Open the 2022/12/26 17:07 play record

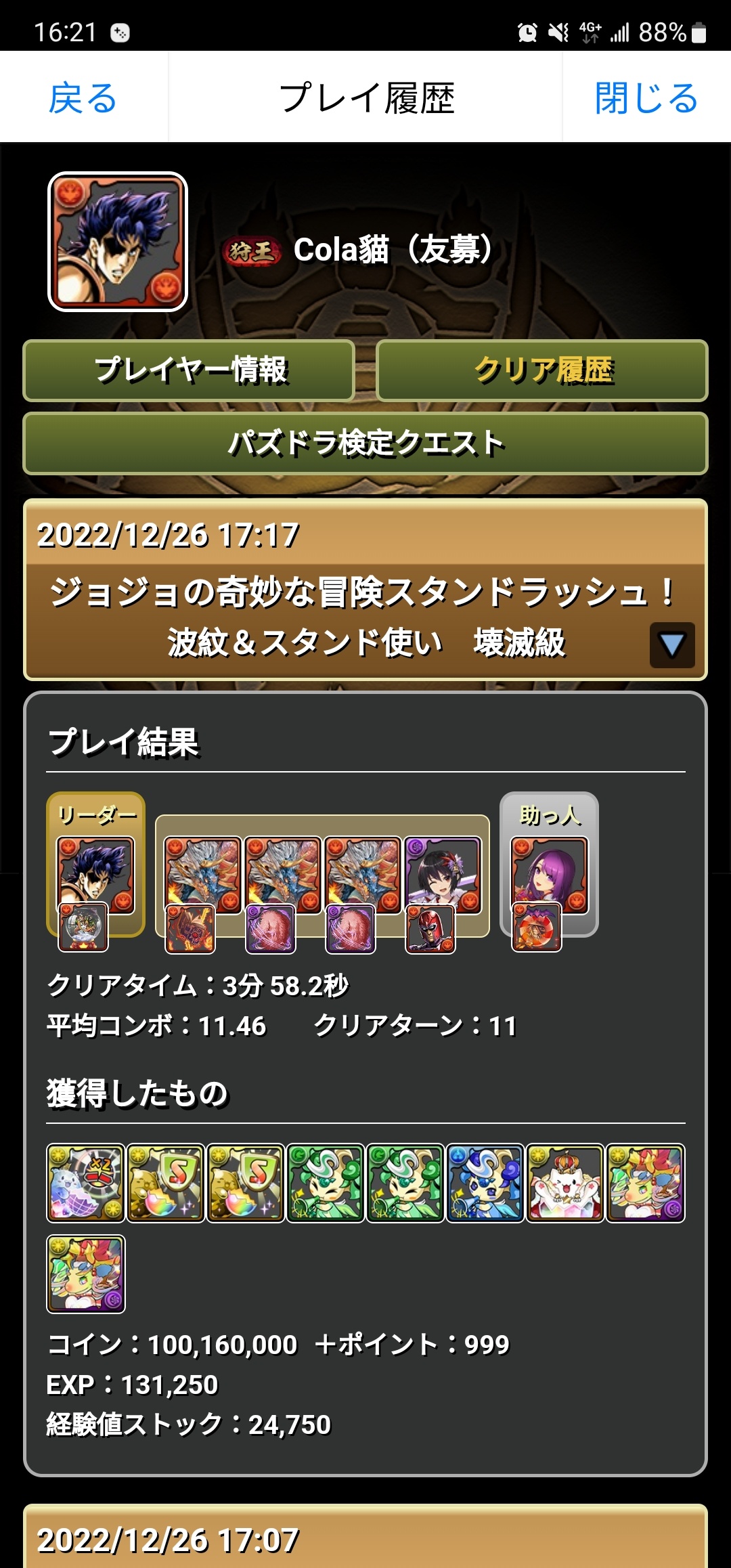pyautogui.click(x=365, y=1540)
